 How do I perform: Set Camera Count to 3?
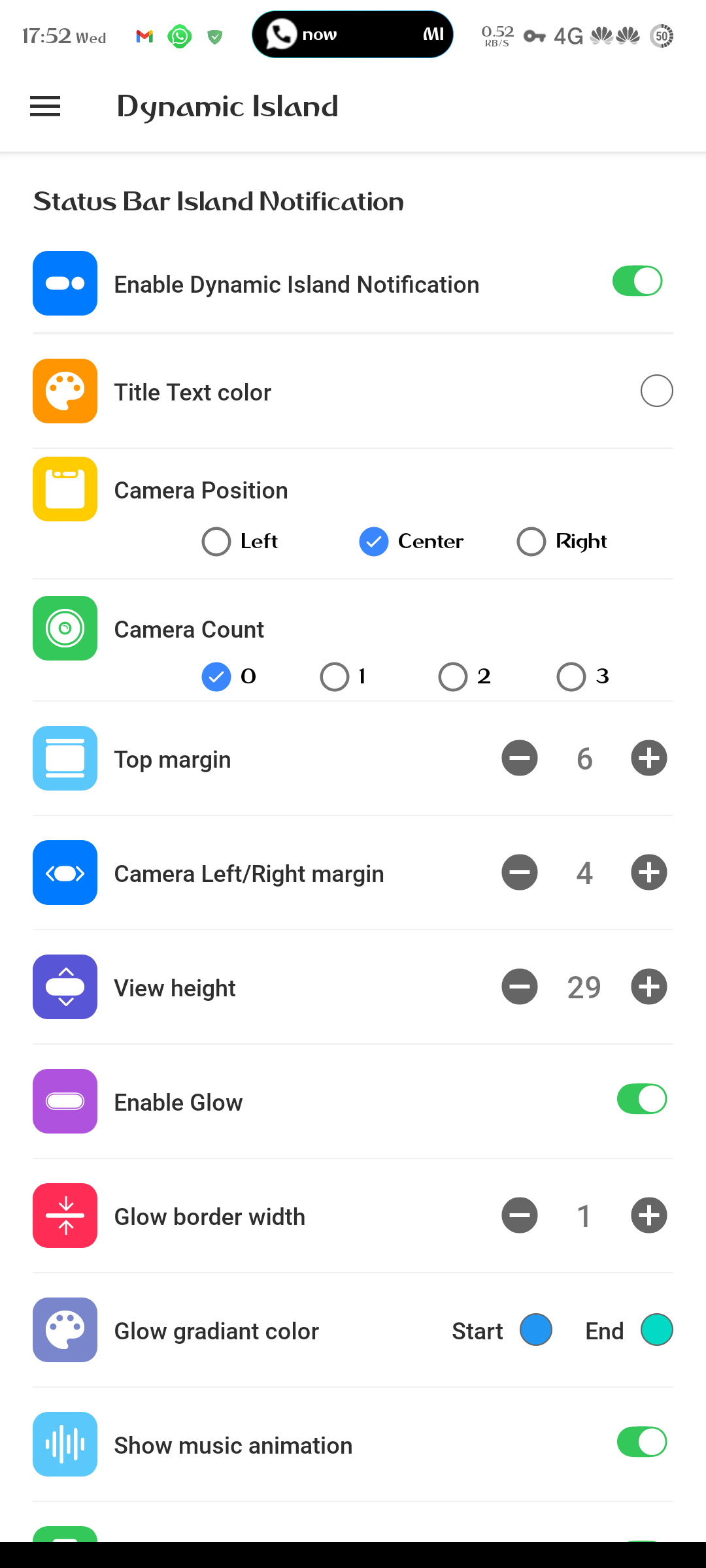pyautogui.click(x=571, y=677)
